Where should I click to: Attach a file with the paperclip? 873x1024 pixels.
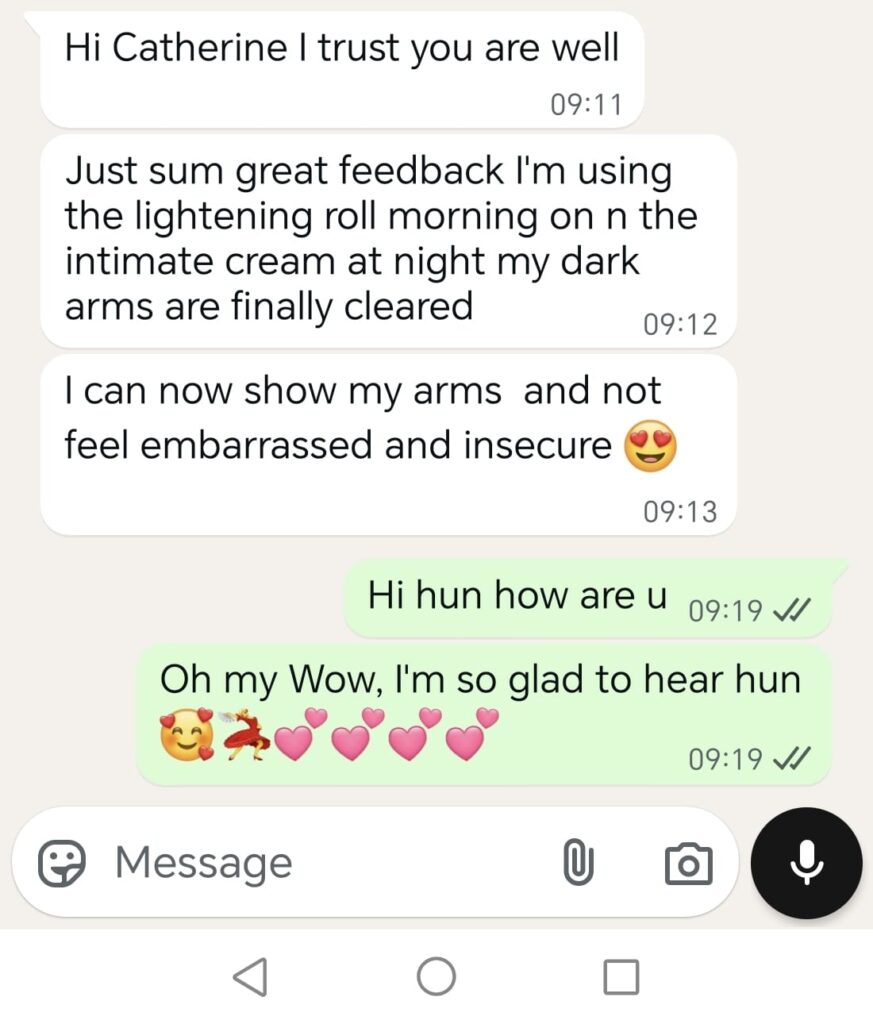pyautogui.click(x=578, y=862)
